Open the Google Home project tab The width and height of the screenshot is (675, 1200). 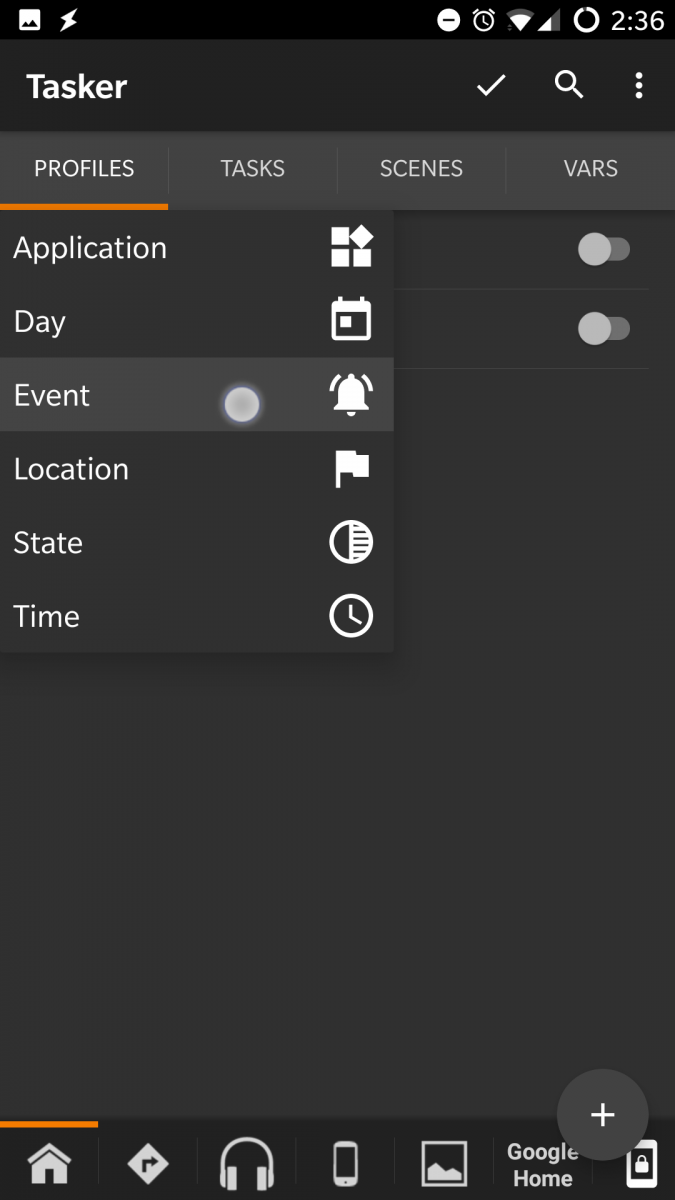[x=540, y=1165]
